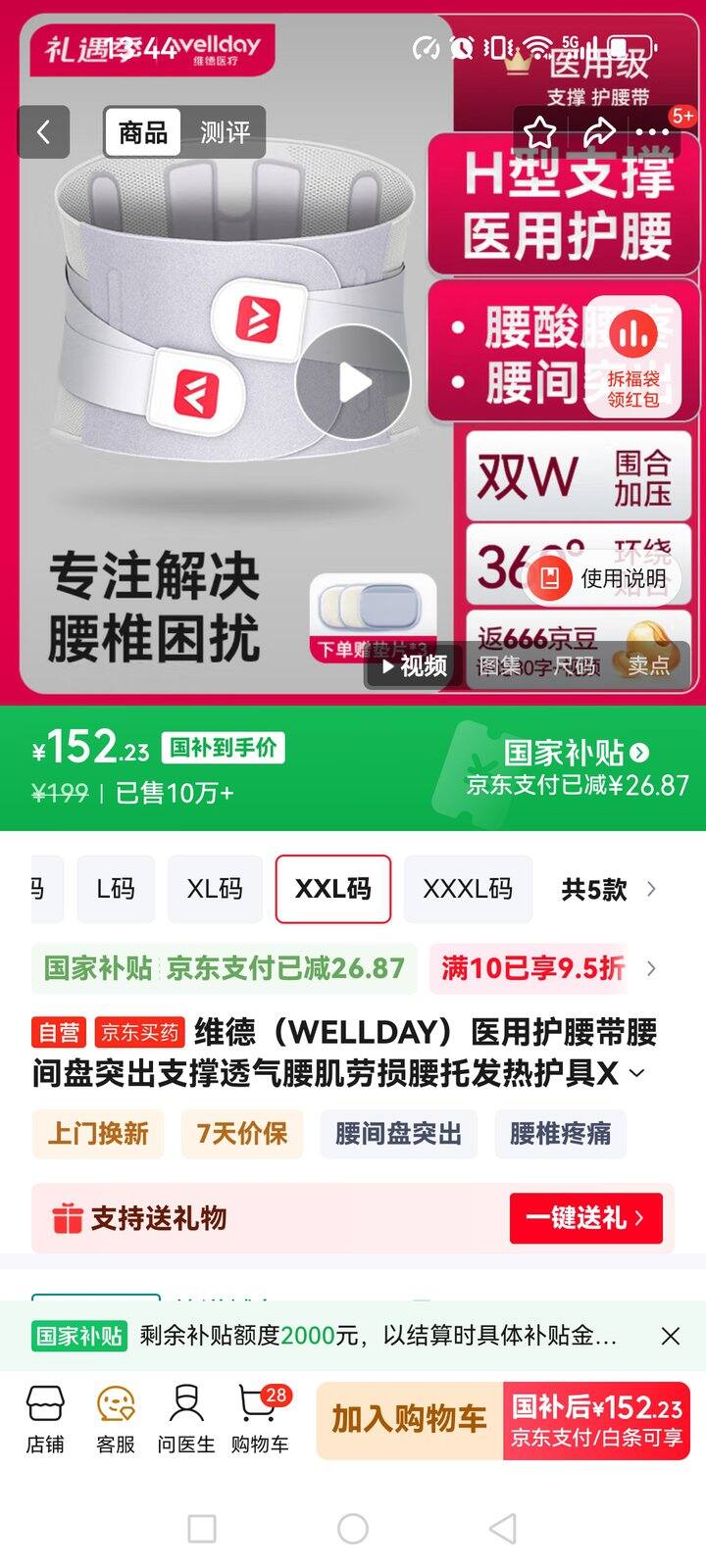Tap 加入购物车 button
706x1568 pixels.
(x=409, y=1419)
